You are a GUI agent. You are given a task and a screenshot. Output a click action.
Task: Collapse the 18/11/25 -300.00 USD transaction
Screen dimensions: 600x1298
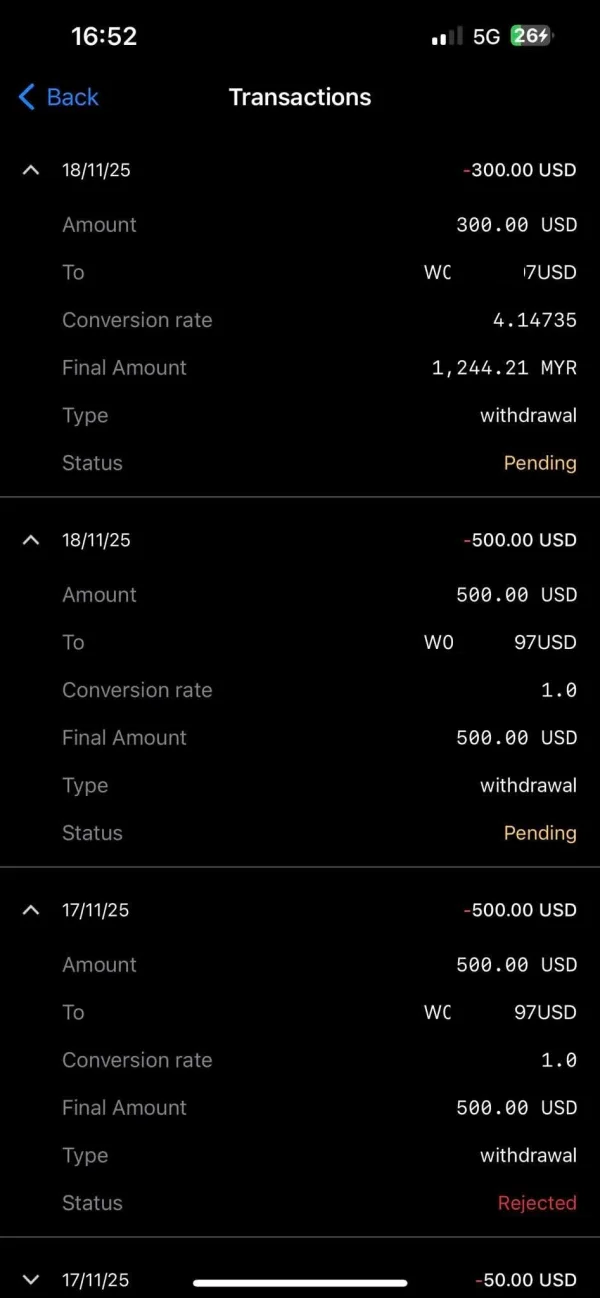(31, 170)
